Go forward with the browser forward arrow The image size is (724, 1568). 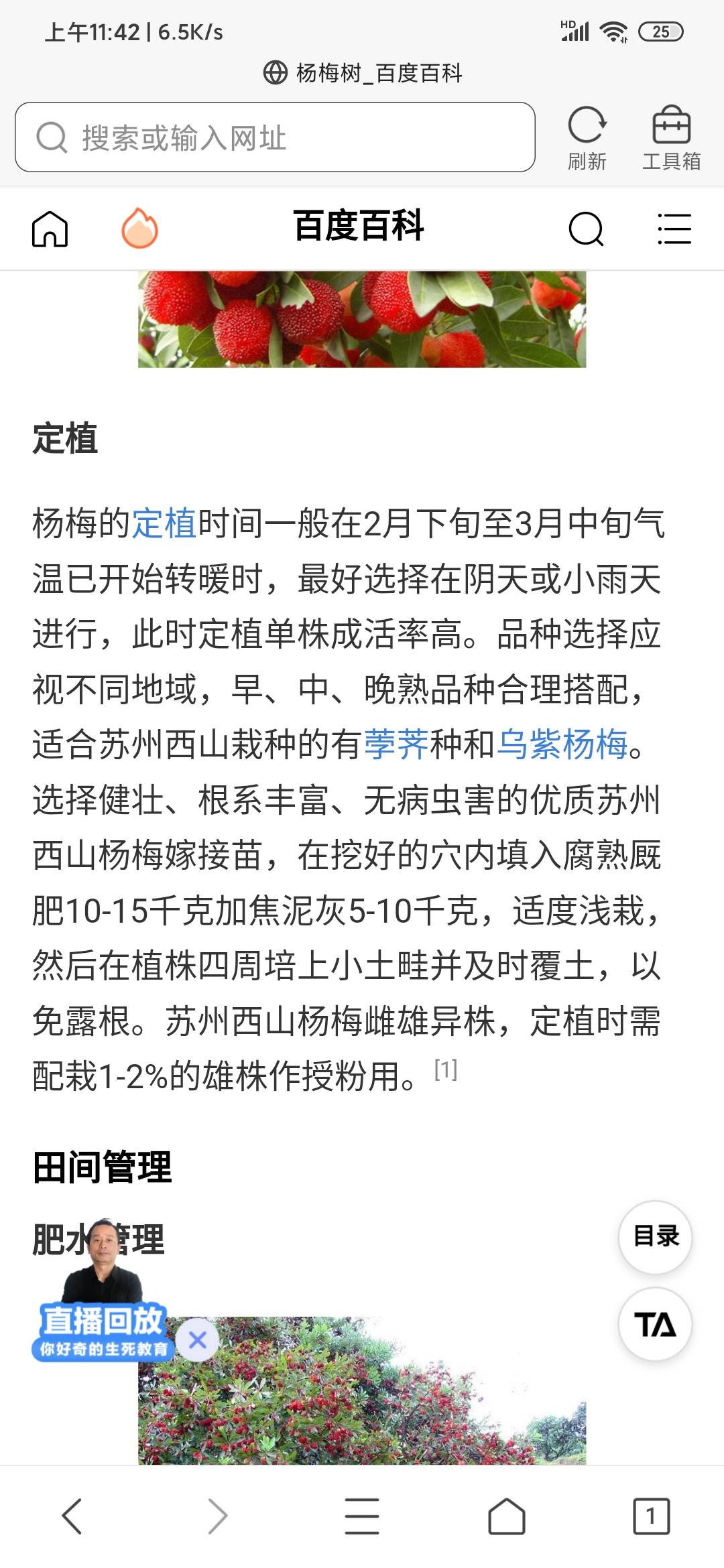pos(217,1516)
